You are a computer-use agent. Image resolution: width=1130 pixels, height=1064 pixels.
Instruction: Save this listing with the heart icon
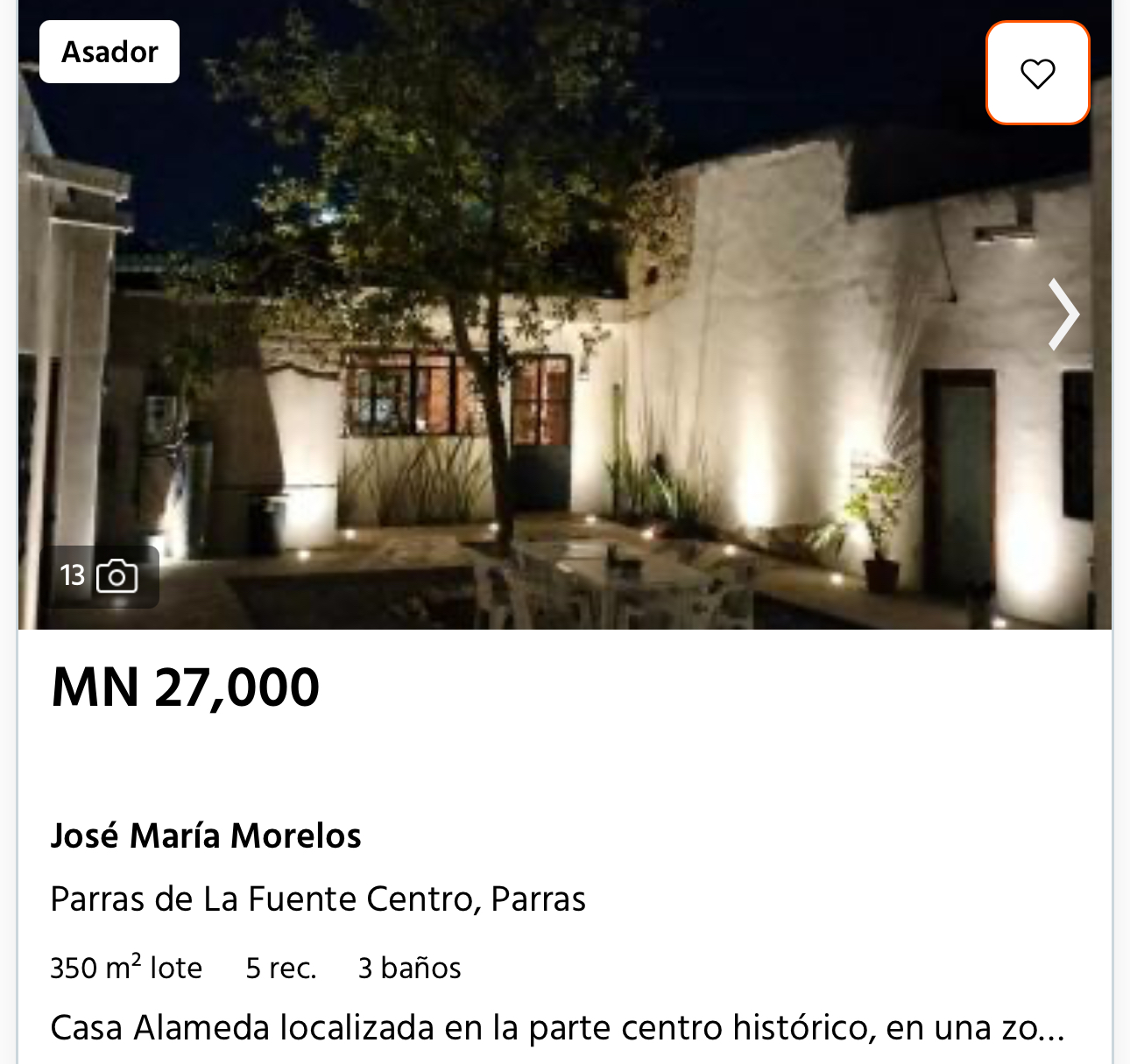click(1037, 74)
